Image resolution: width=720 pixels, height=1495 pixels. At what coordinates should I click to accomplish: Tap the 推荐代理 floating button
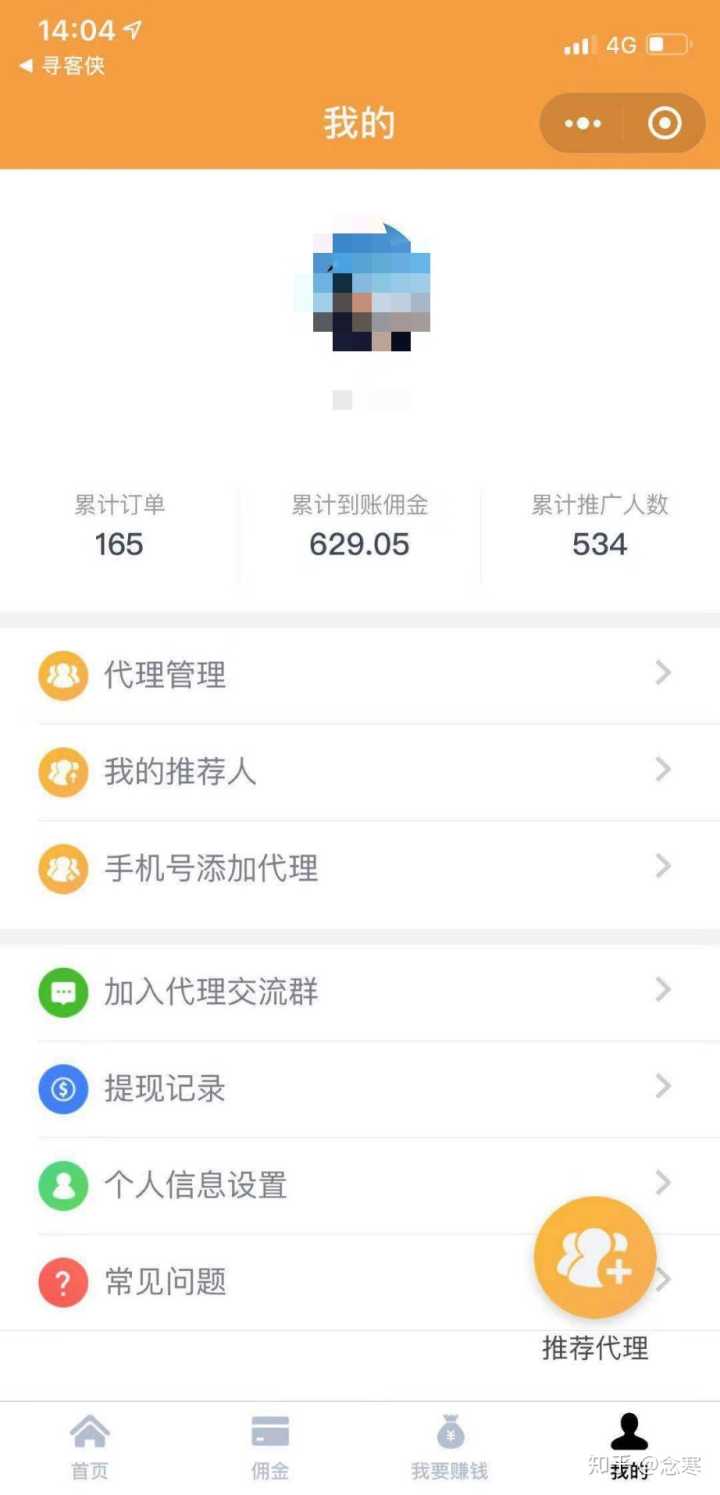595,1258
